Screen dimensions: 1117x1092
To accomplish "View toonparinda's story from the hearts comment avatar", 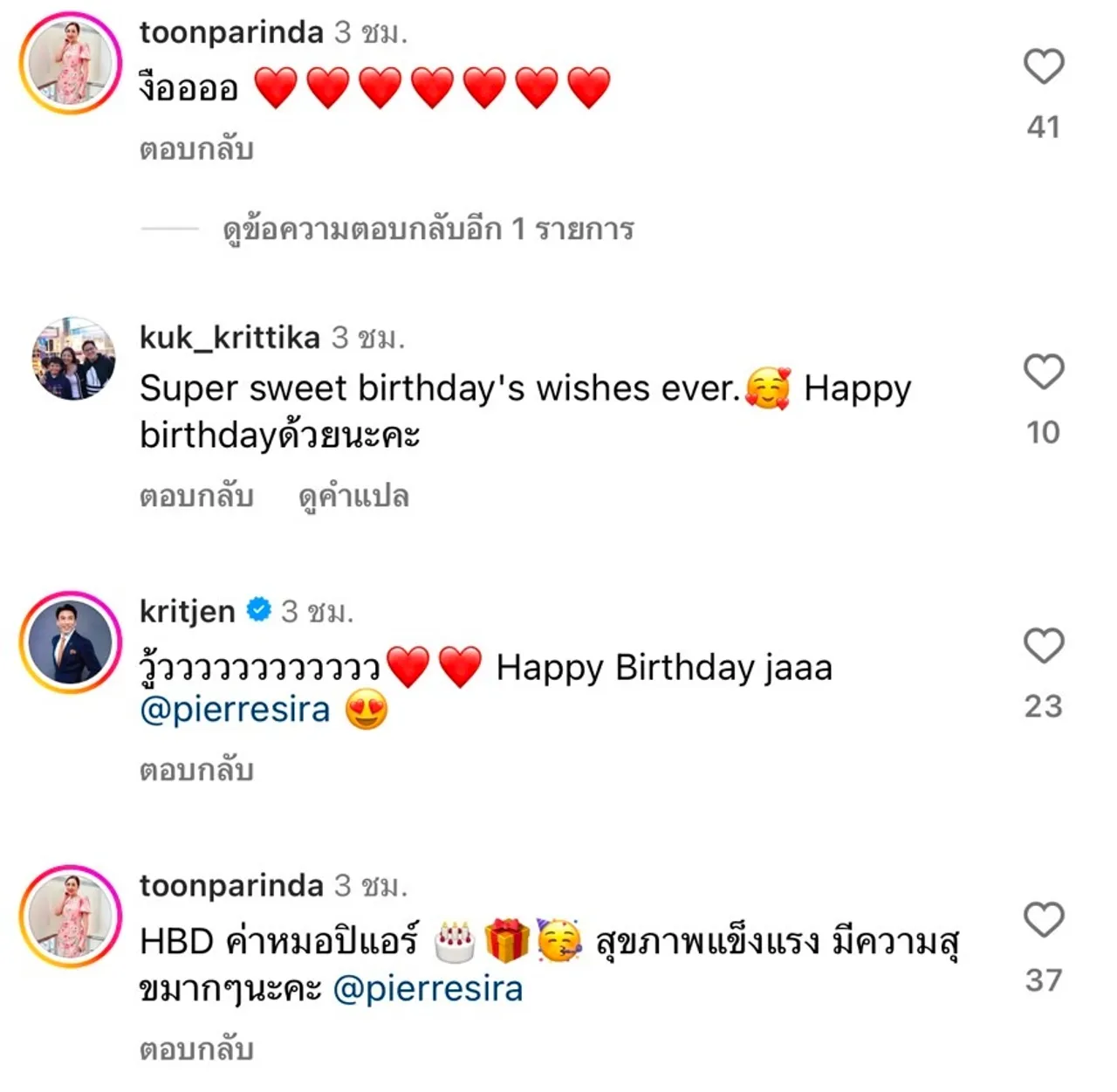I will 72,63.
